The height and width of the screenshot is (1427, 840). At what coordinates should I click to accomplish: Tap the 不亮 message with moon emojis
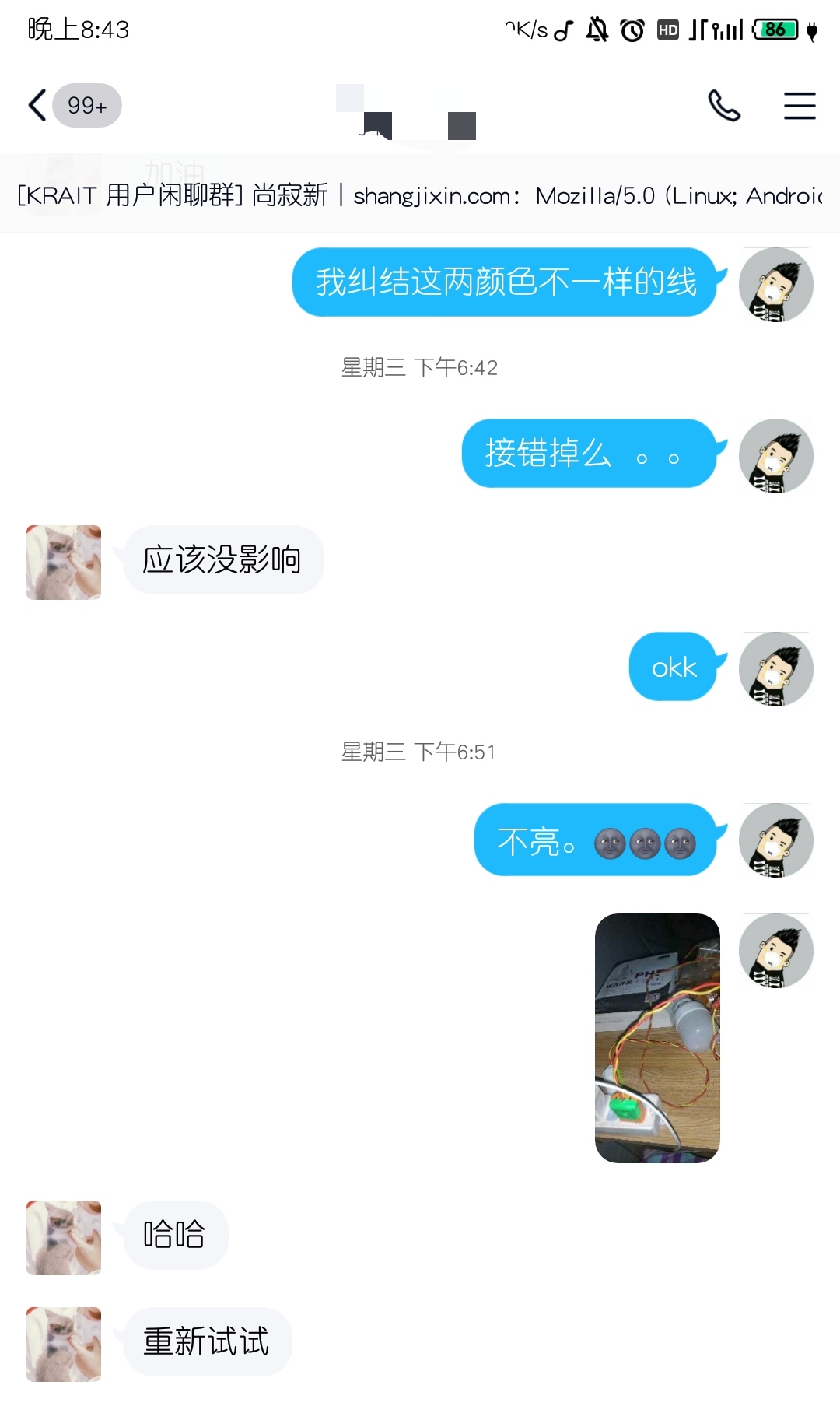[x=597, y=841]
